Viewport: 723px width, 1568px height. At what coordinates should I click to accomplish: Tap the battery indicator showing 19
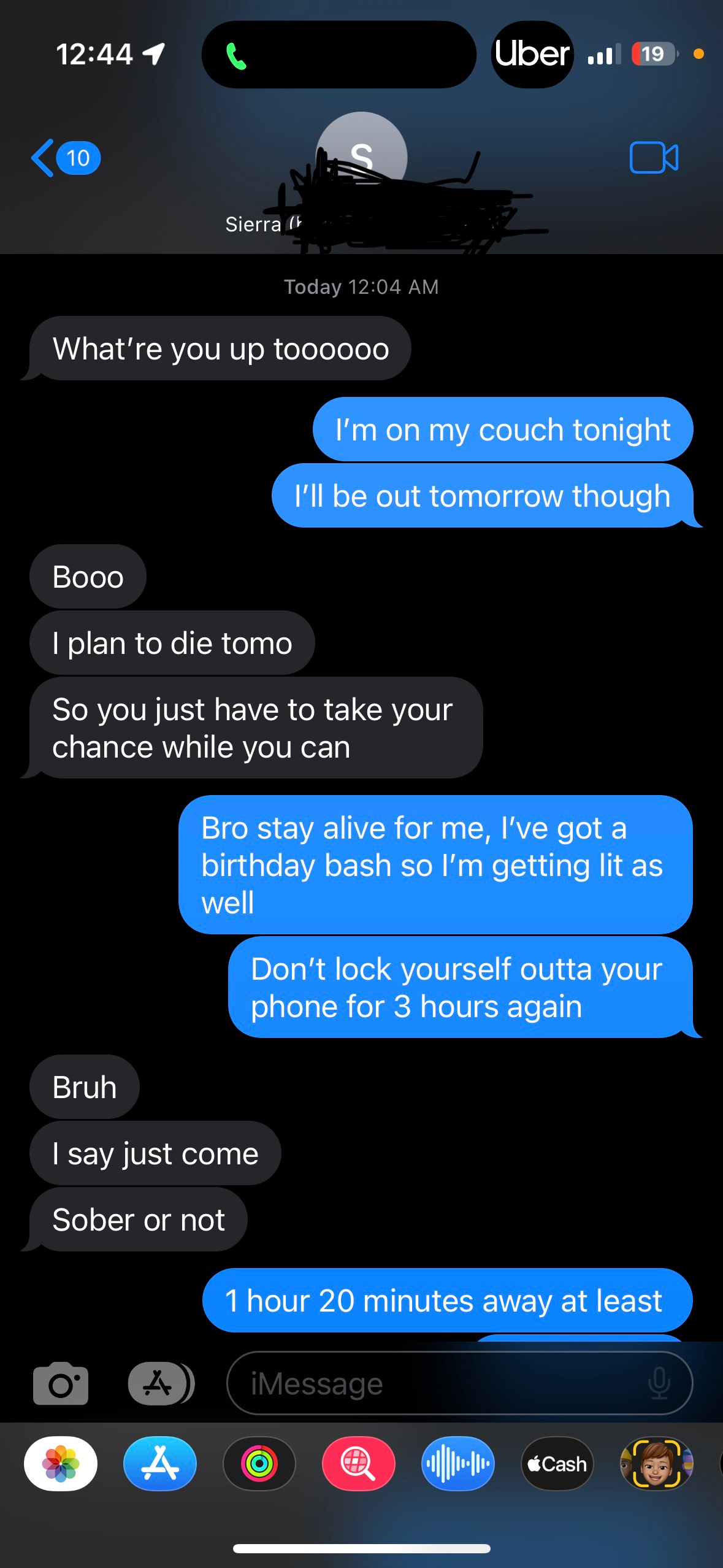651,55
